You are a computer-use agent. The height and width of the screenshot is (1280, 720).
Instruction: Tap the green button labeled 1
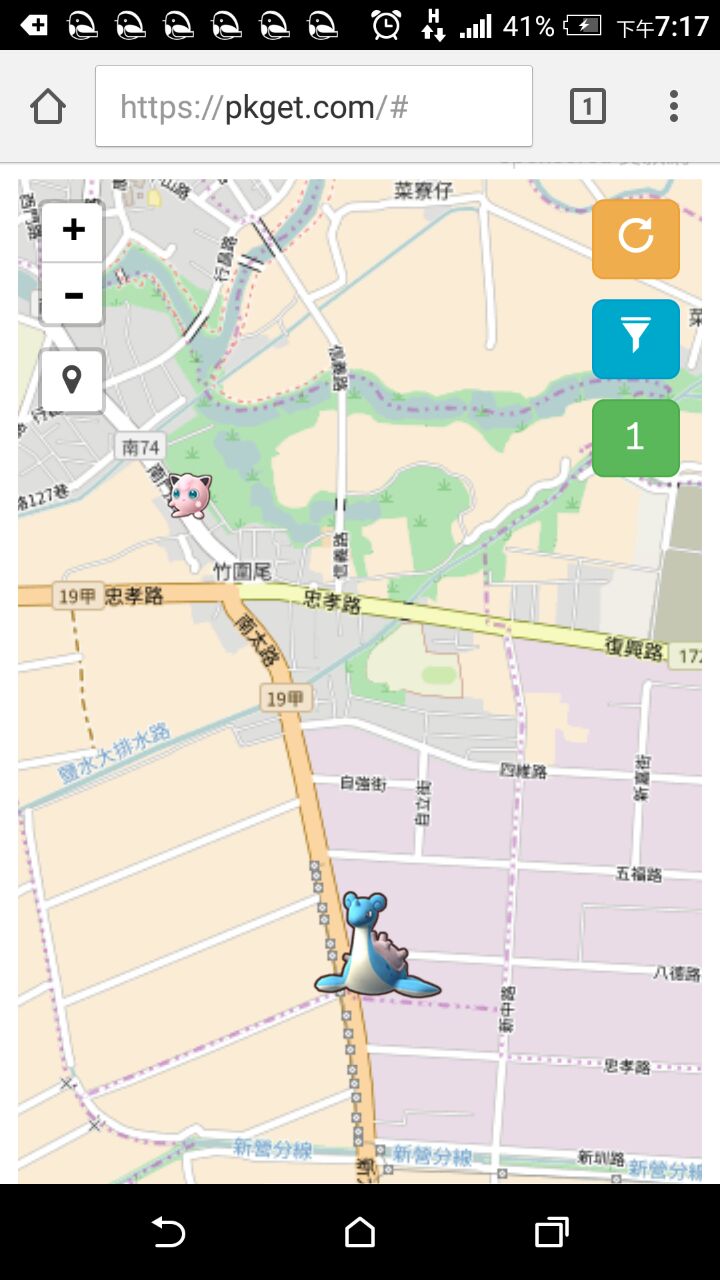click(x=635, y=438)
